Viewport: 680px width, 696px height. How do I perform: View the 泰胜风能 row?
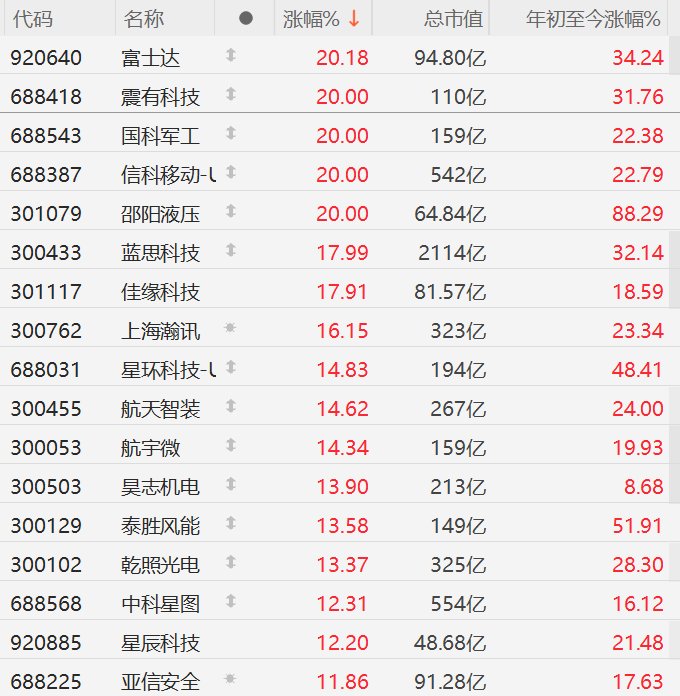click(160, 526)
